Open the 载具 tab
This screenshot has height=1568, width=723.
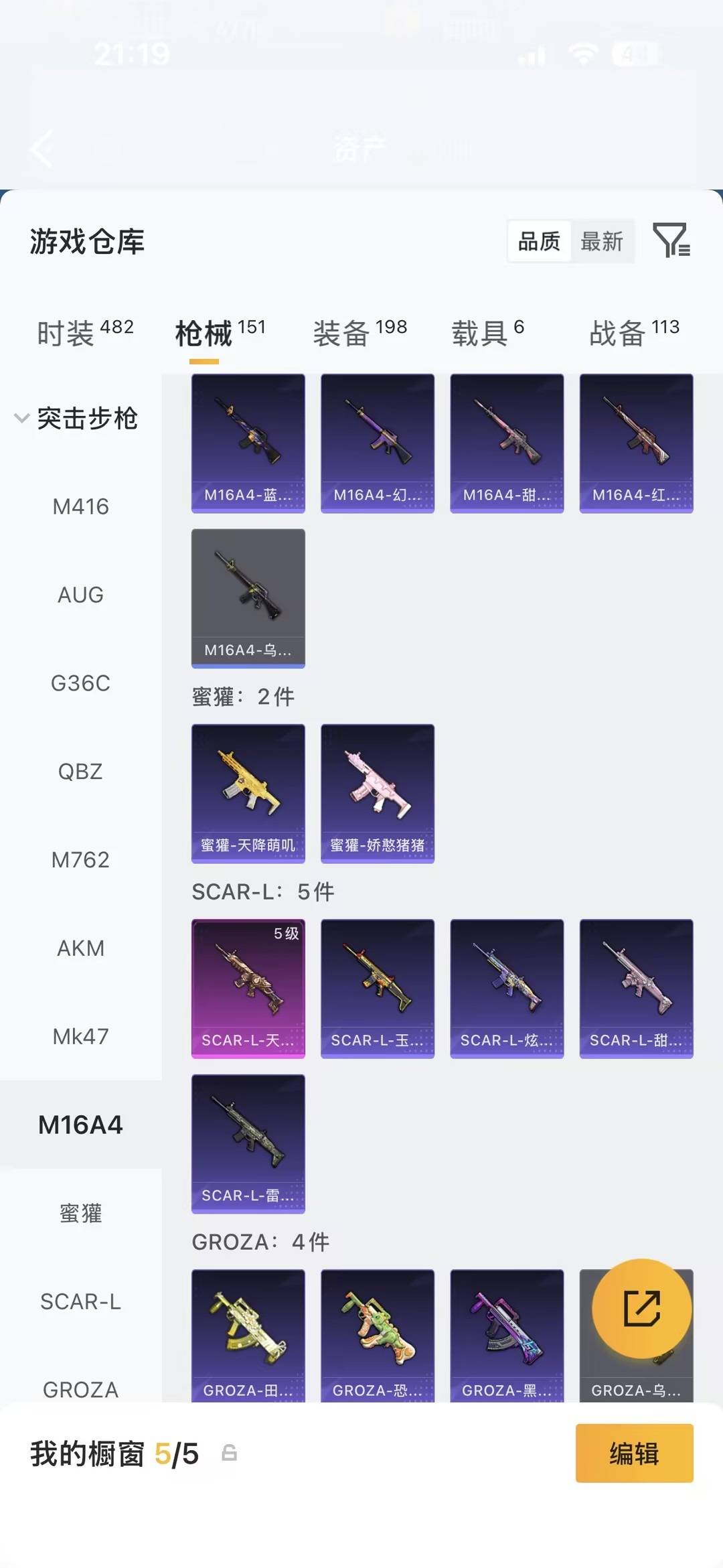[487, 333]
